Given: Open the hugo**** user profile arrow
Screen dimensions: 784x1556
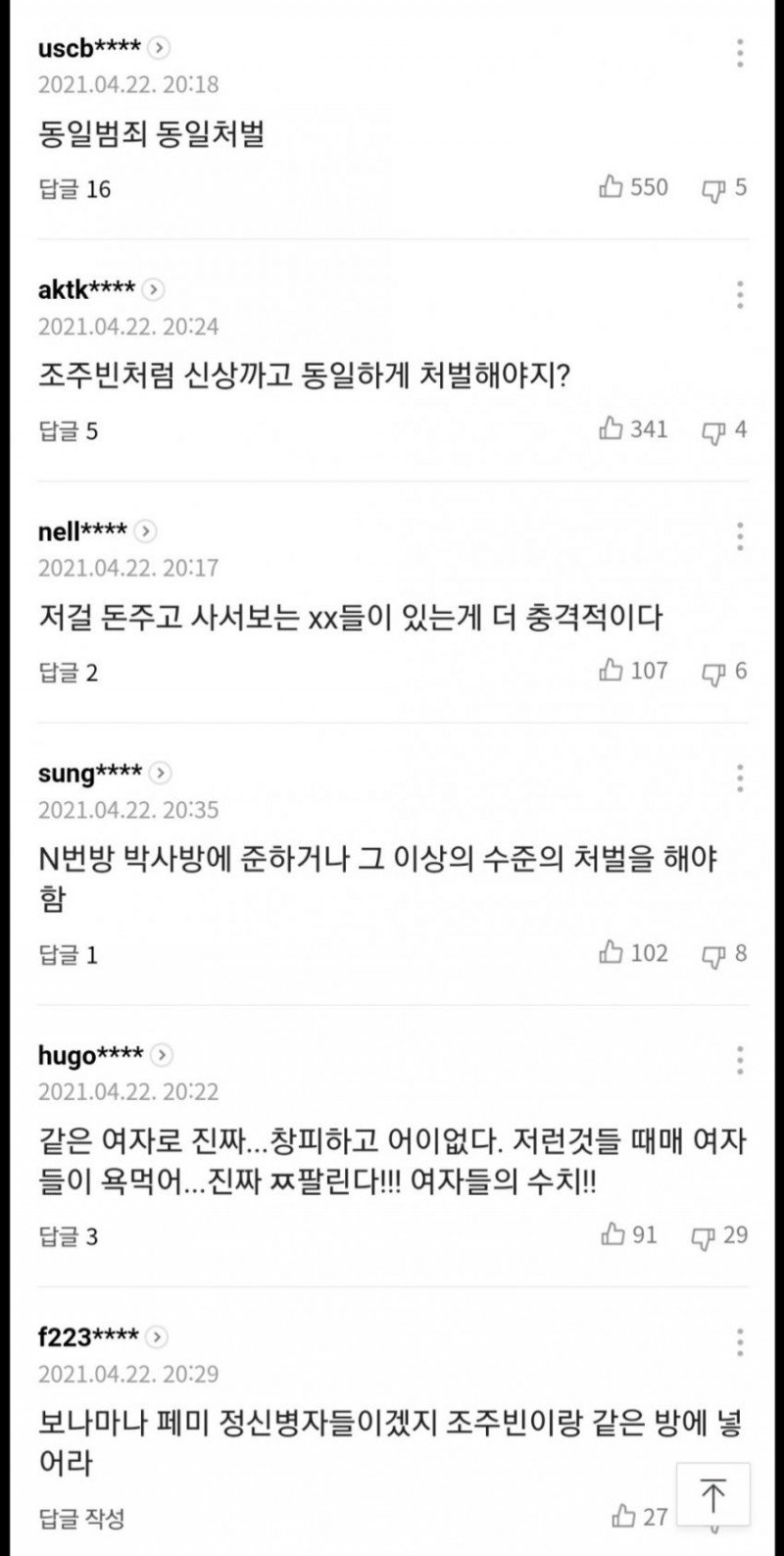Looking at the screenshot, I should 163,1055.
